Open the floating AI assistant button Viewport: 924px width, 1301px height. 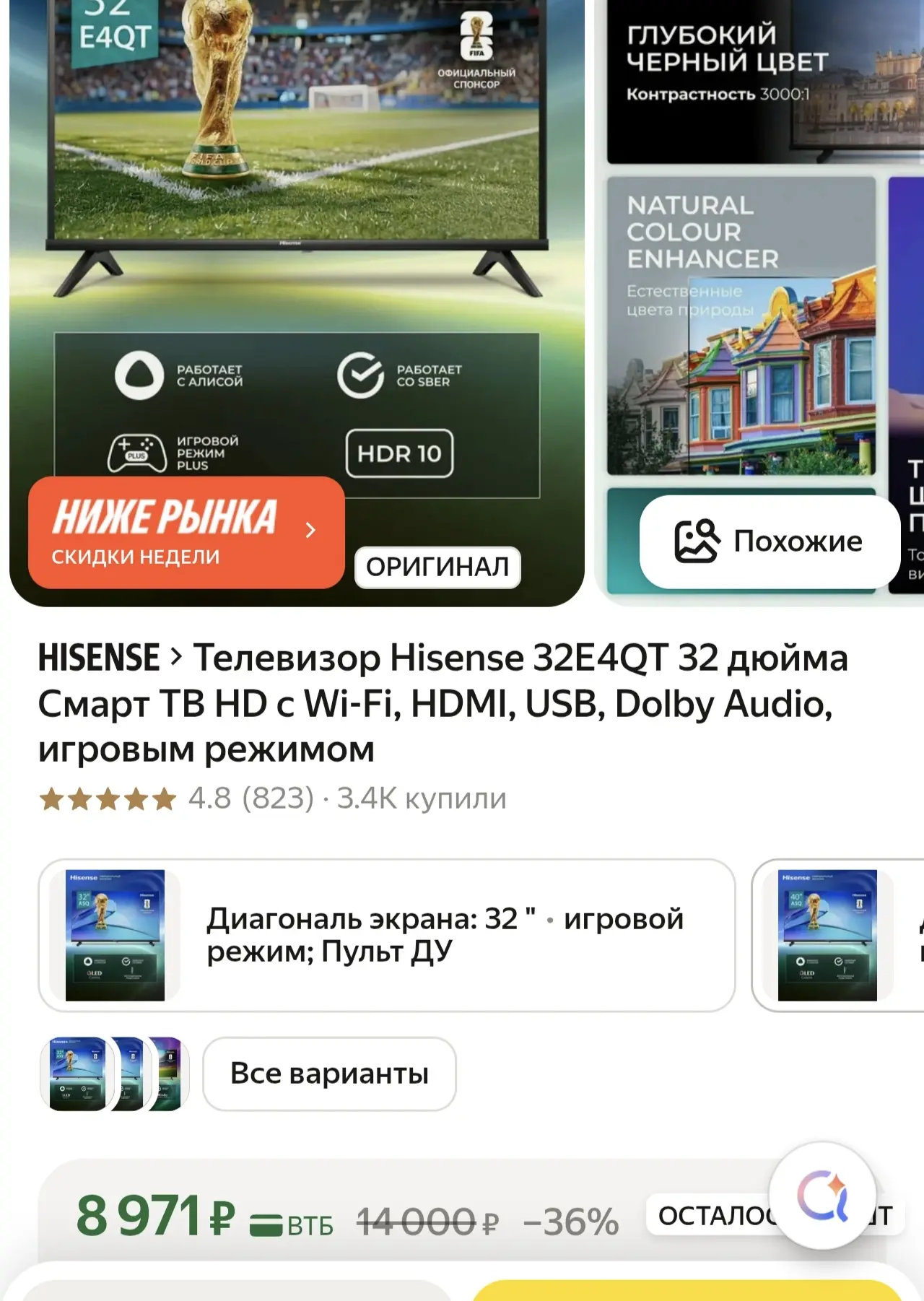point(822,1196)
